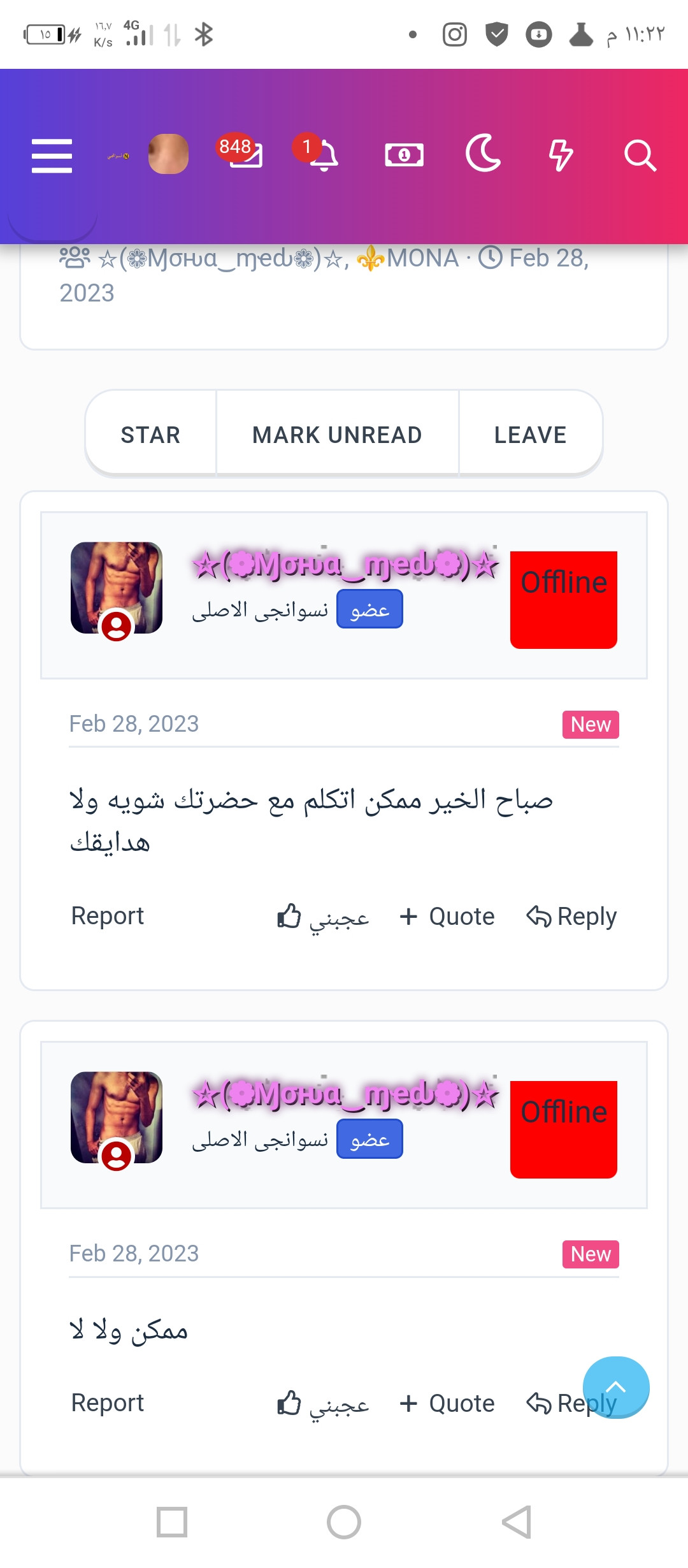The height and width of the screenshot is (1568, 688).
Task: Open your account avatar in header
Action: [x=168, y=154]
